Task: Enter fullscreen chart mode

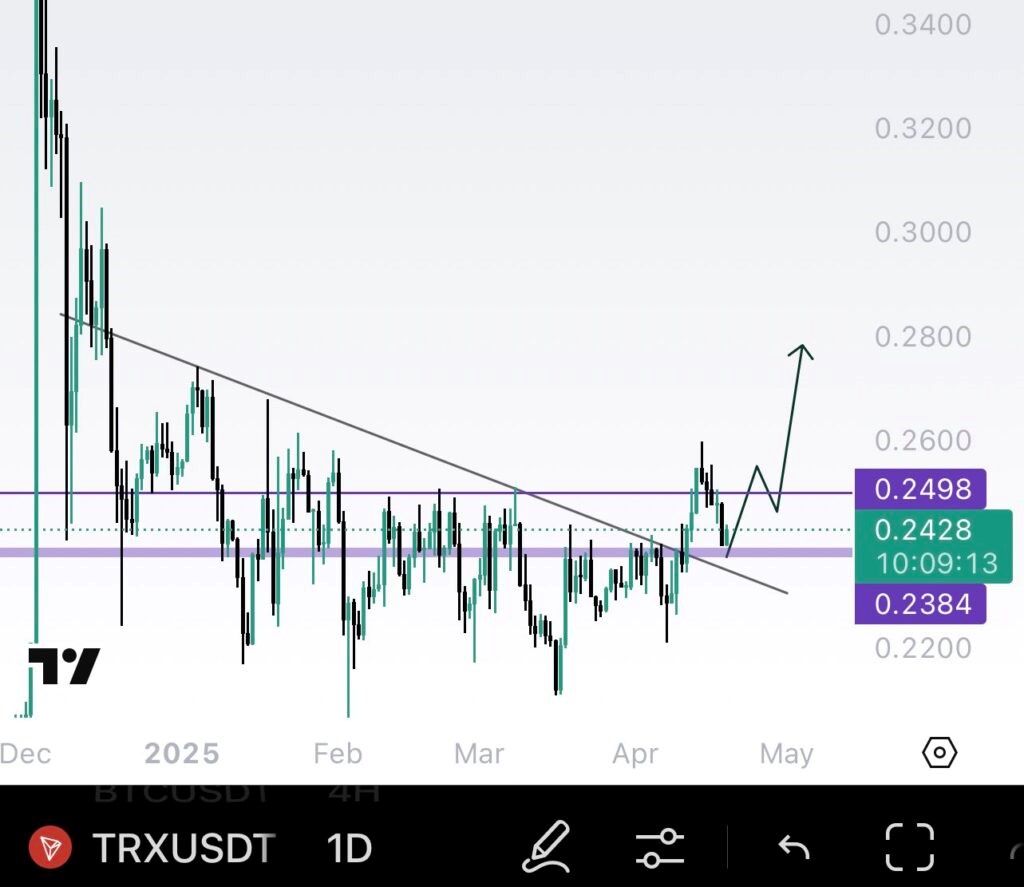Action: [910, 848]
